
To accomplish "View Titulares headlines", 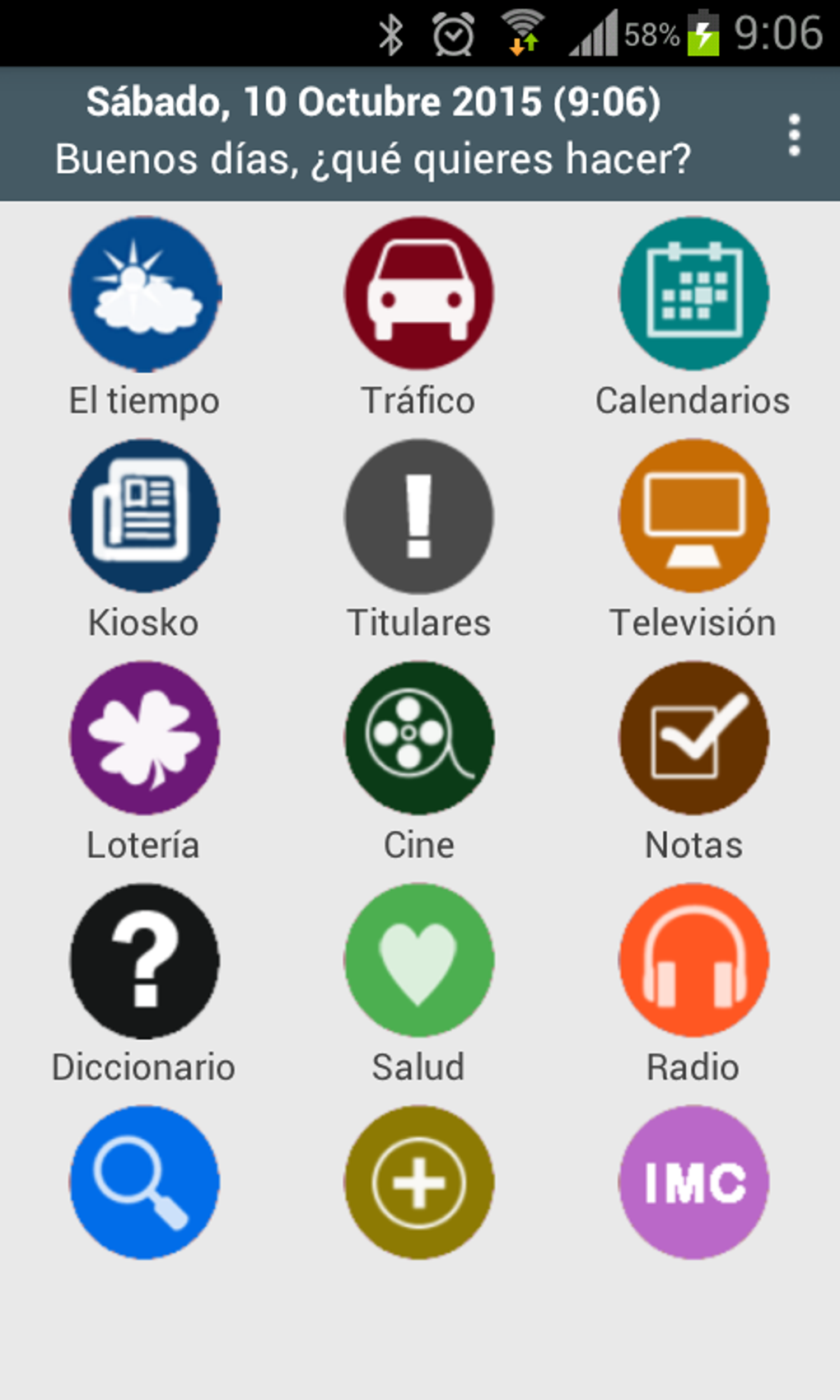I will tap(419, 516).
